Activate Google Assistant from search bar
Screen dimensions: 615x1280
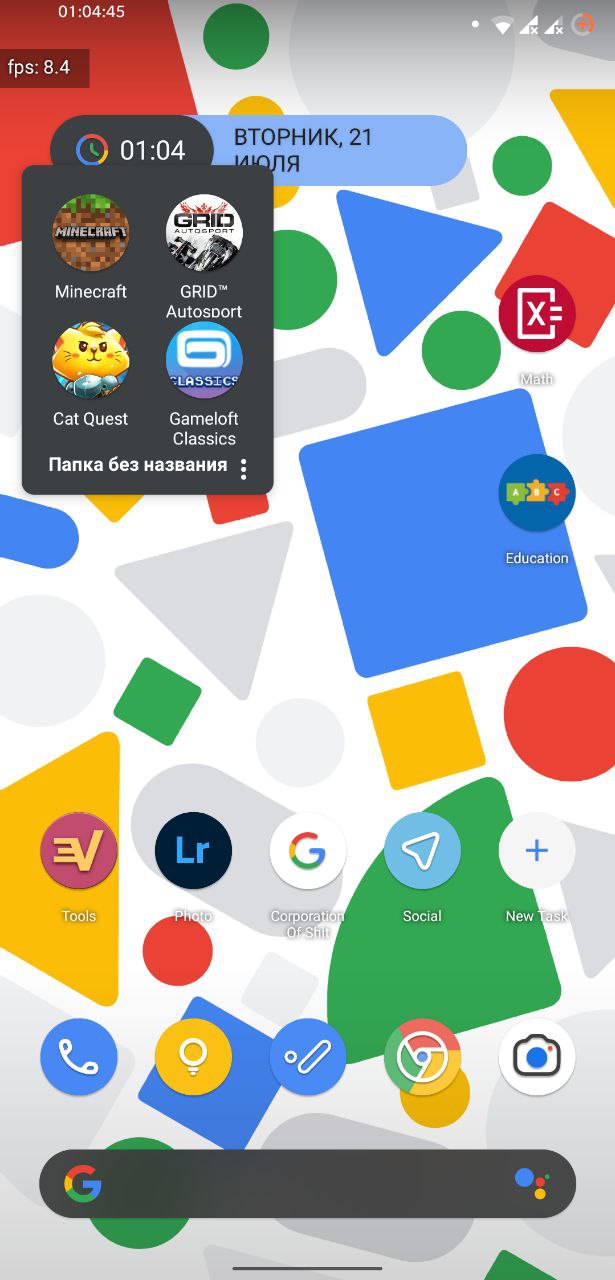click(x=531, y=1184)
